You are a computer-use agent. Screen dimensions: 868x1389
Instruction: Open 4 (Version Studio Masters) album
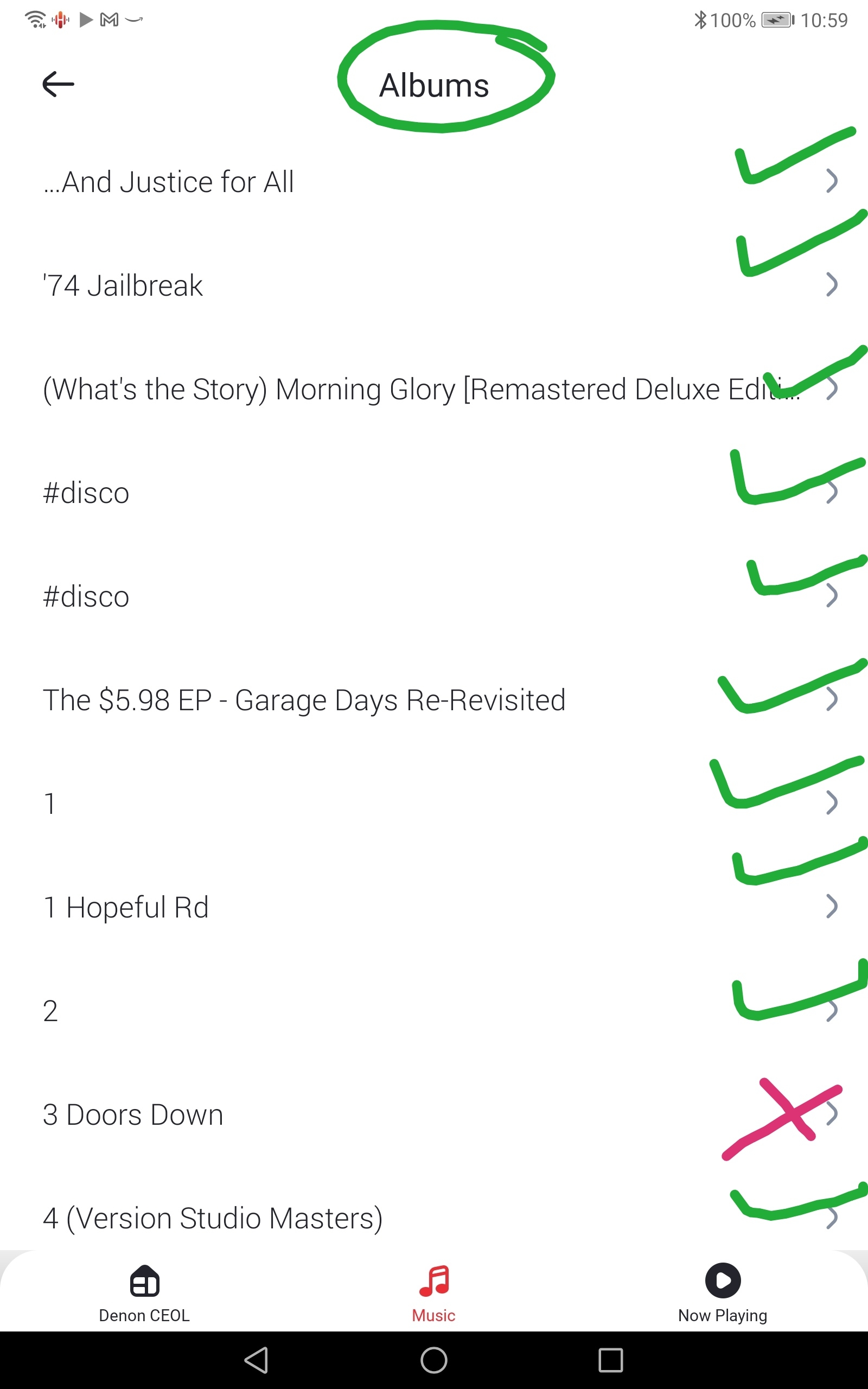coord(213,1218)
